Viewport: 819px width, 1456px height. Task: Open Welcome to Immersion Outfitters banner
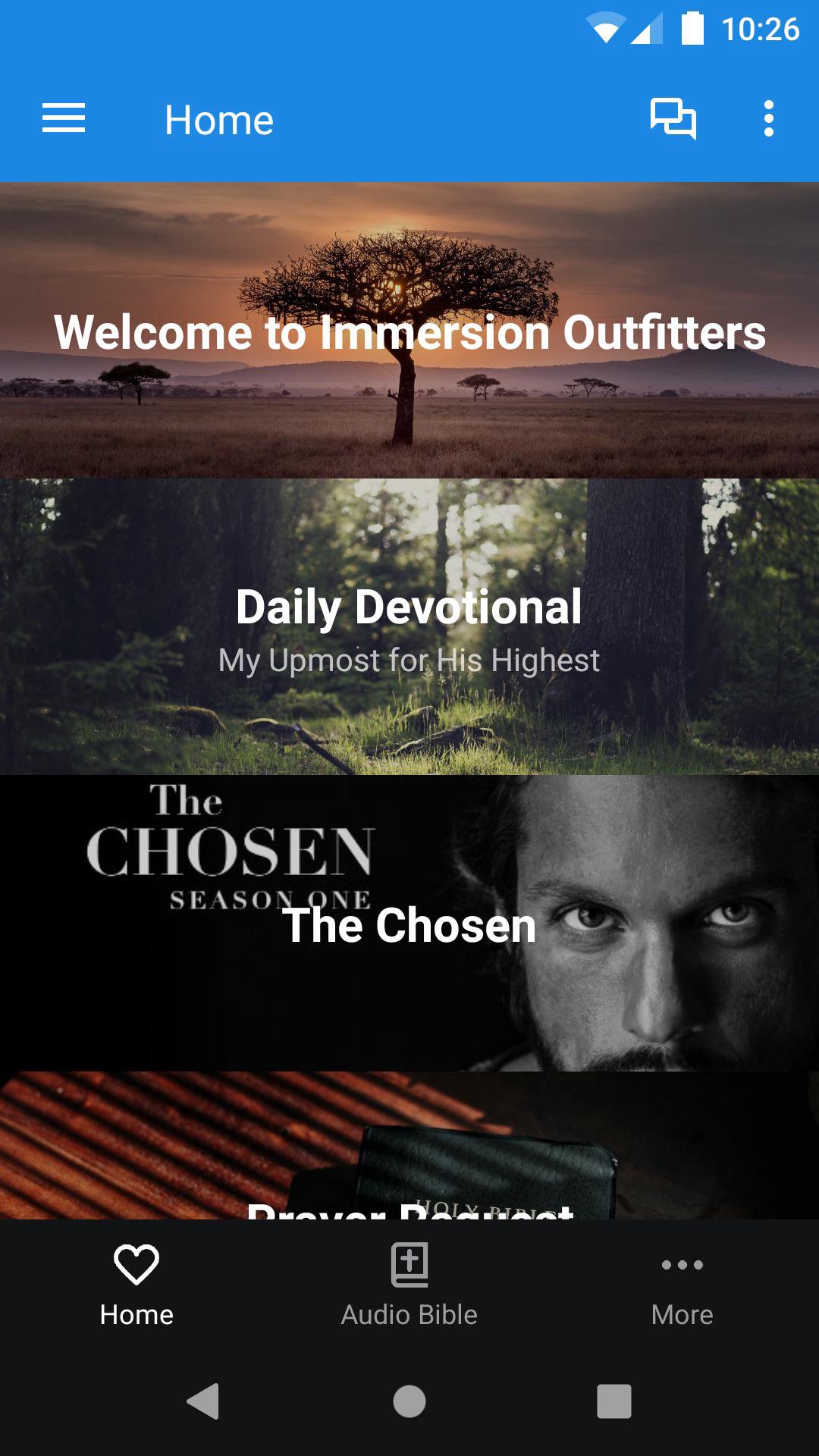[x=409, y=331]
